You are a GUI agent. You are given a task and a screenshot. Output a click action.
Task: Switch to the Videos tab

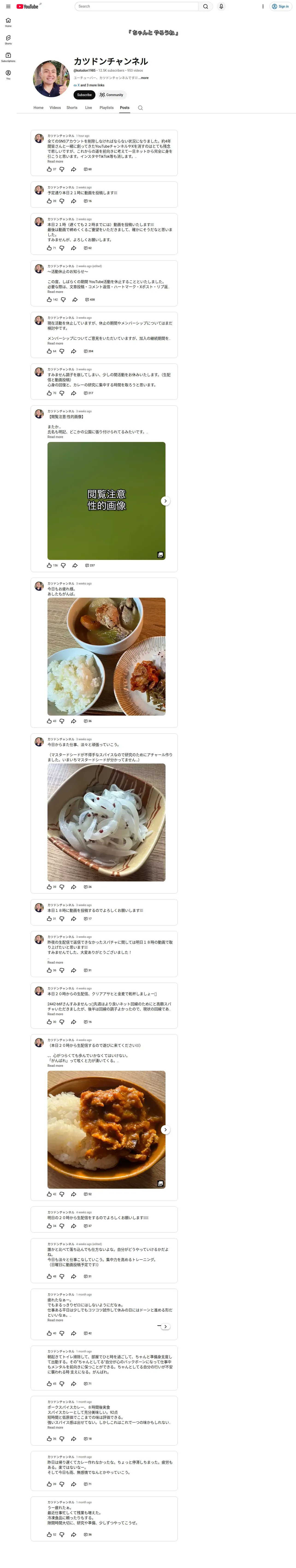pyautogui.click(x=55, y=108)
